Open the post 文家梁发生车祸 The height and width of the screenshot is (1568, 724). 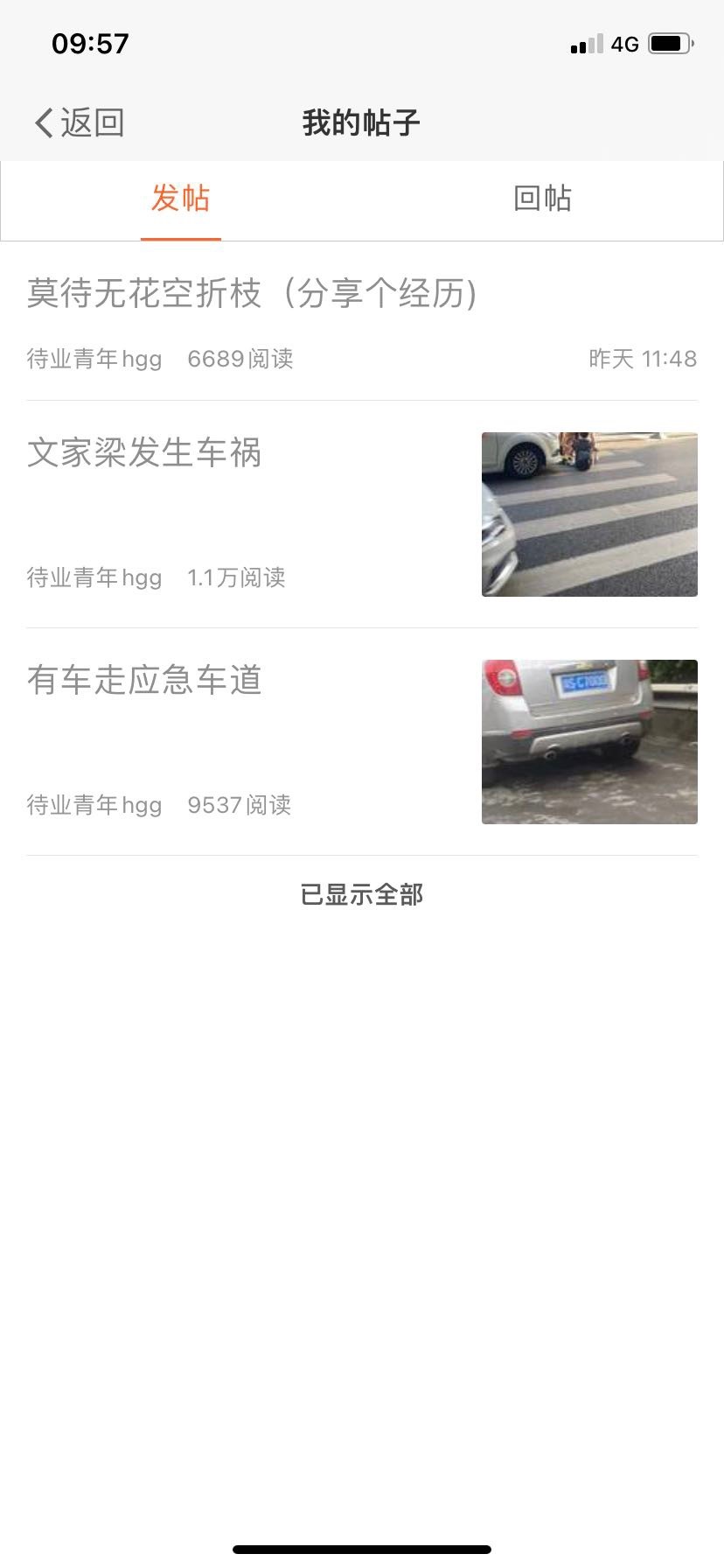[145, 453]
